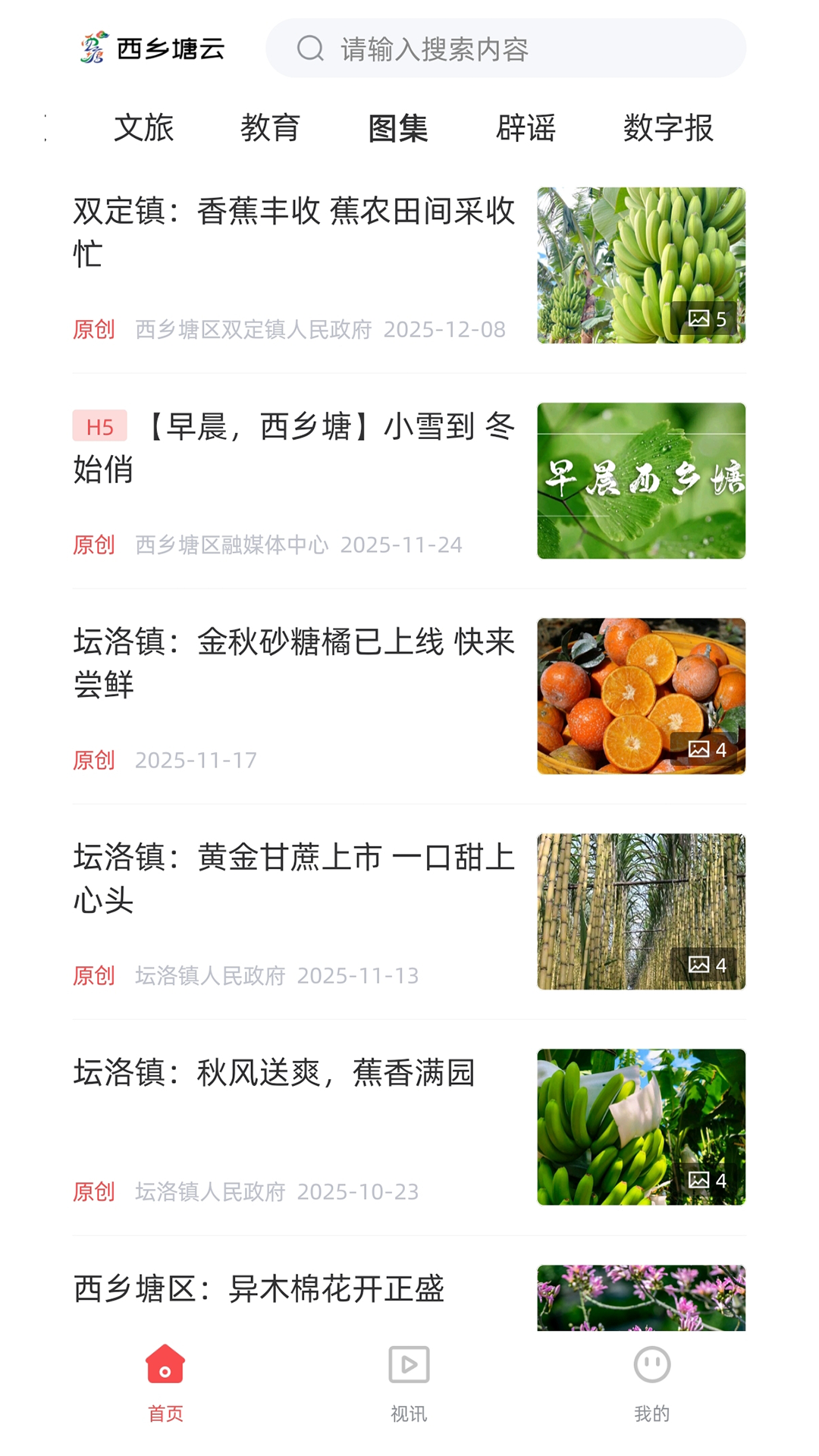Open the 我的 profile tab
Viewport: 819px width, 1456px height.
pos(652,1383)
